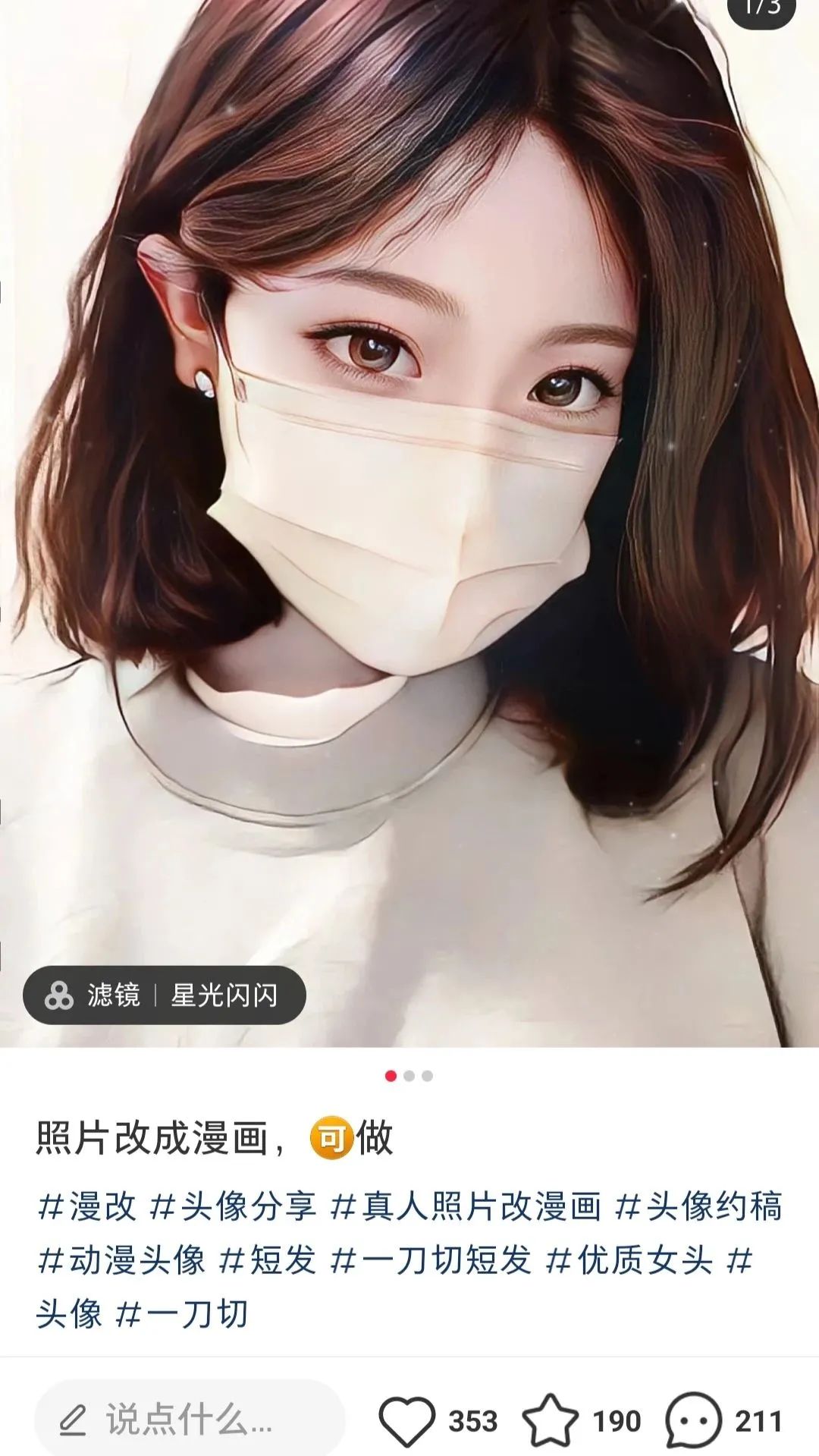The height and width of the screenshot is (1456, 819).
Task: Open the 星光闪闪 filter tag
Action: coord(164,995)
